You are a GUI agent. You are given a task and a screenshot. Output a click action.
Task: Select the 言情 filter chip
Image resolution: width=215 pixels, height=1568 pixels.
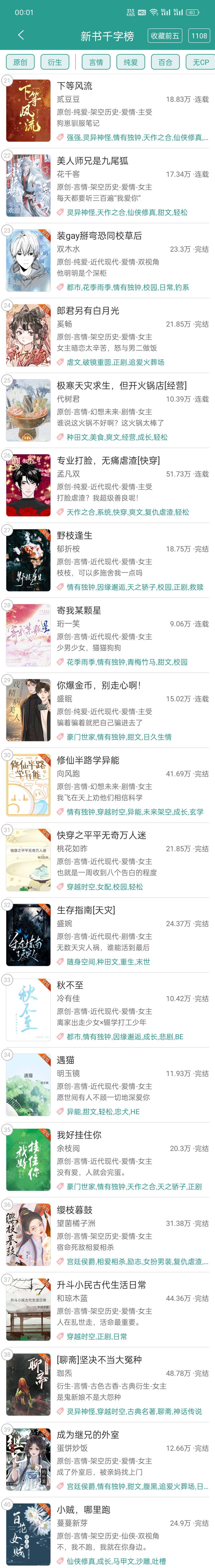point(96,62)
